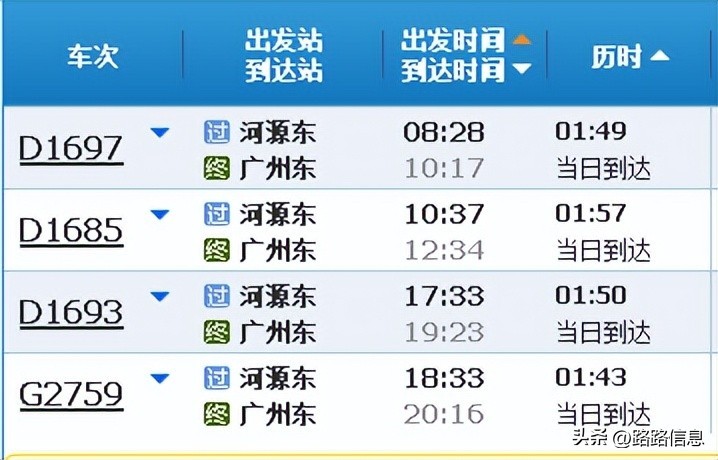Expand the stop list arrow beside D1685

(160, 215)
